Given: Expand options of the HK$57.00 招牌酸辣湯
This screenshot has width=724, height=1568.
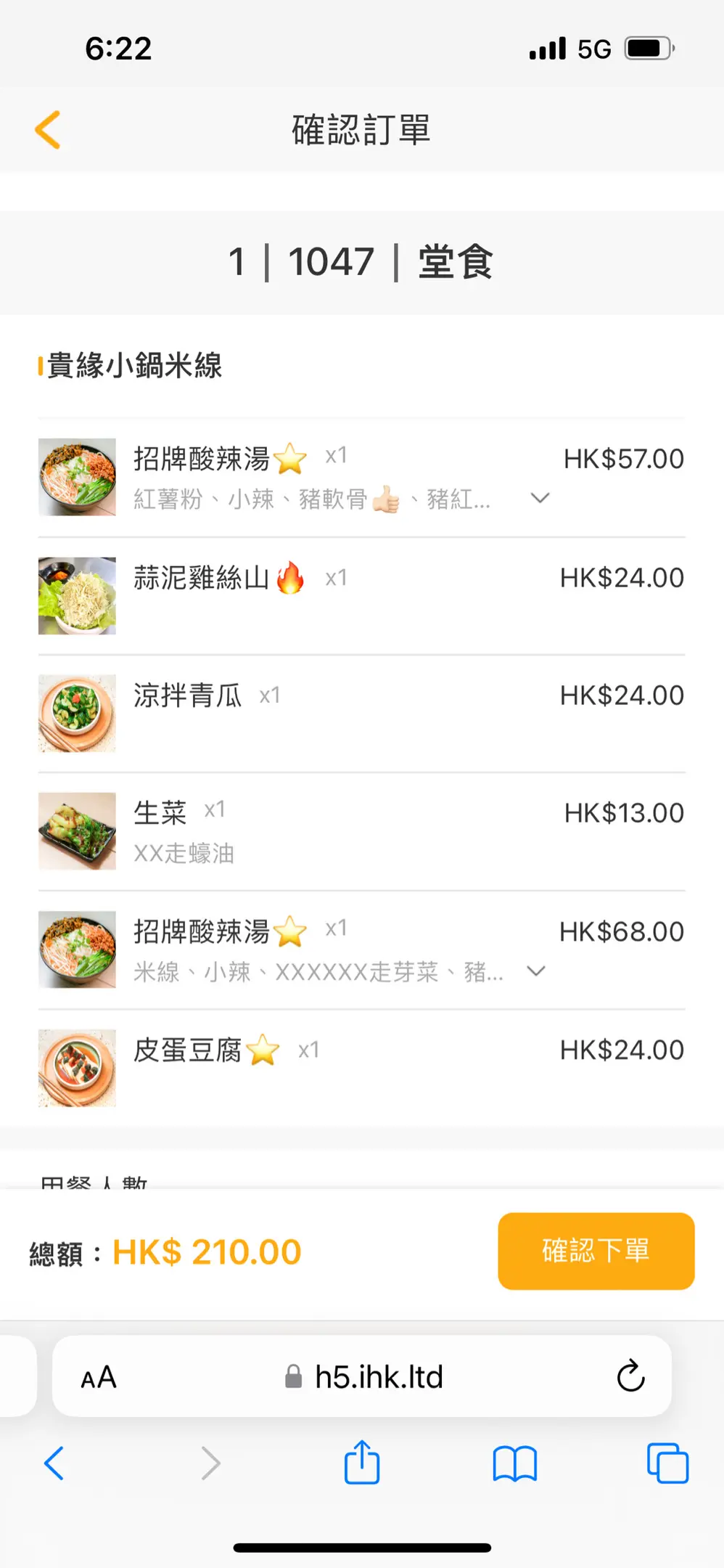Looking at the screenshot, I should (540, 498).
